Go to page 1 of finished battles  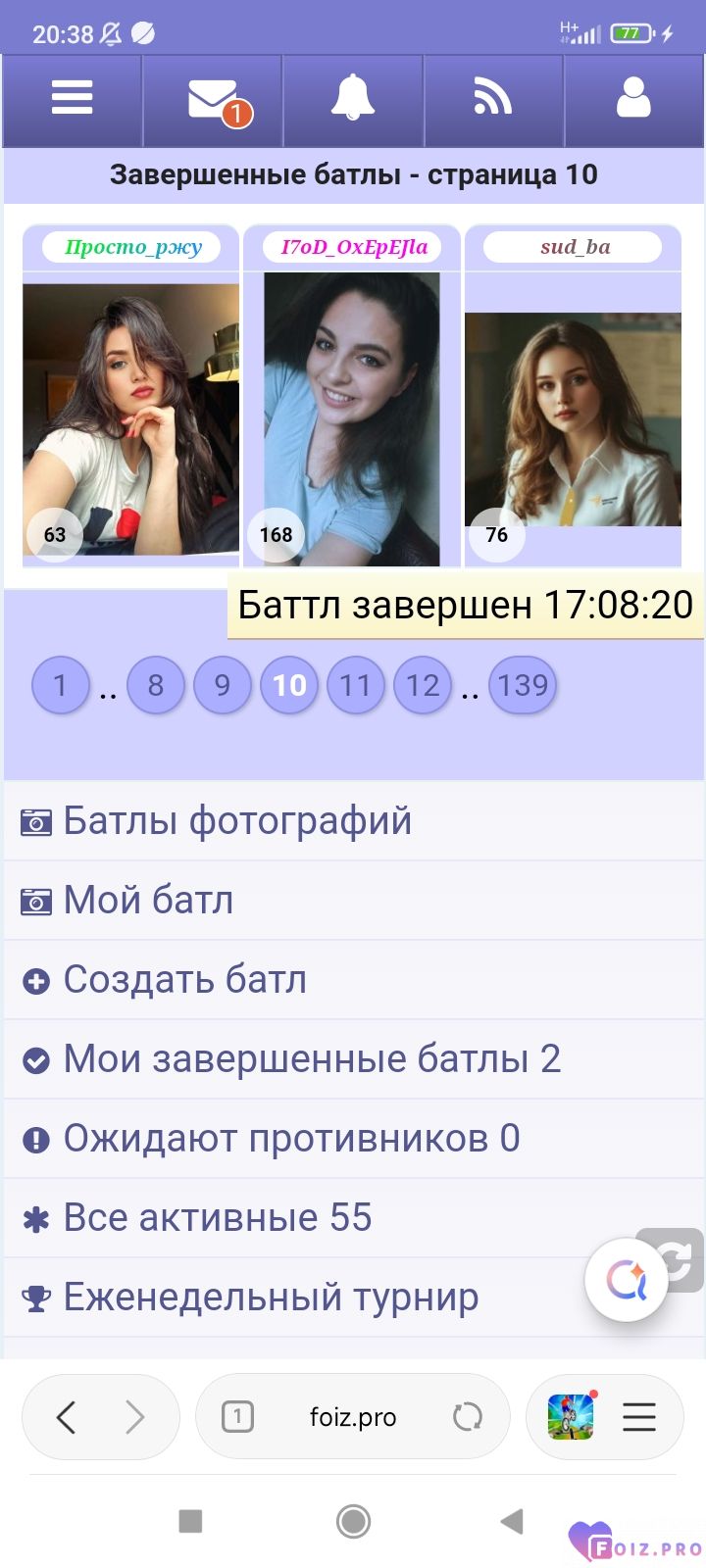(x=60, y=685)
